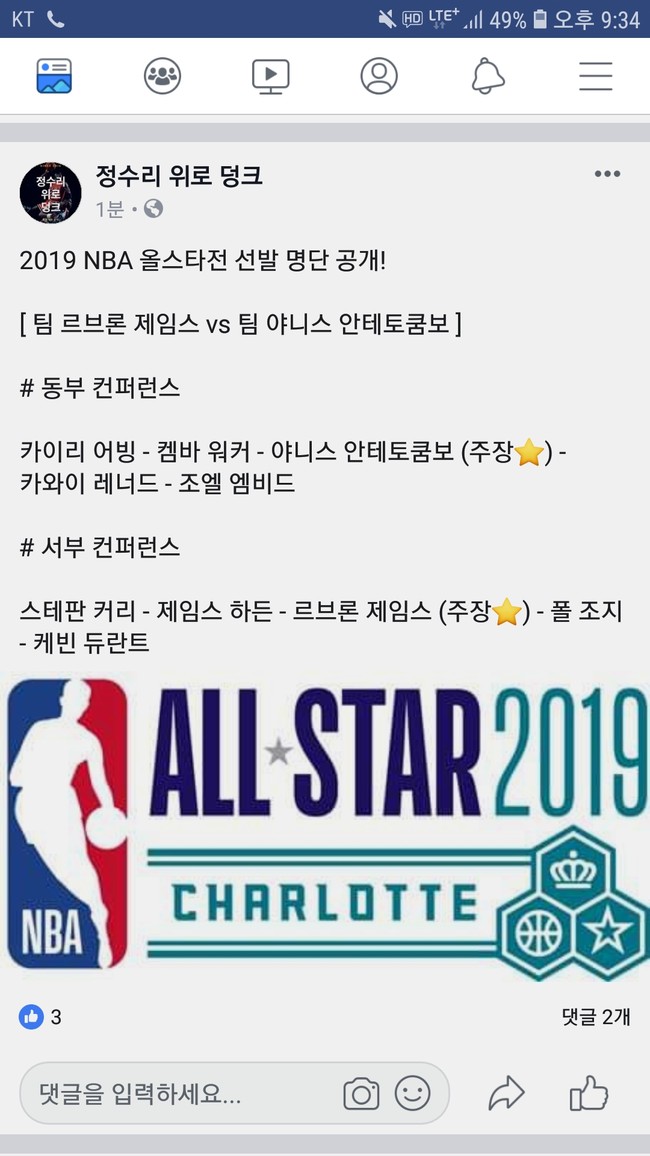Screen dimensions: 650x1156
Task: Open the hamburger menu tab
Action: tap(595, 76)
